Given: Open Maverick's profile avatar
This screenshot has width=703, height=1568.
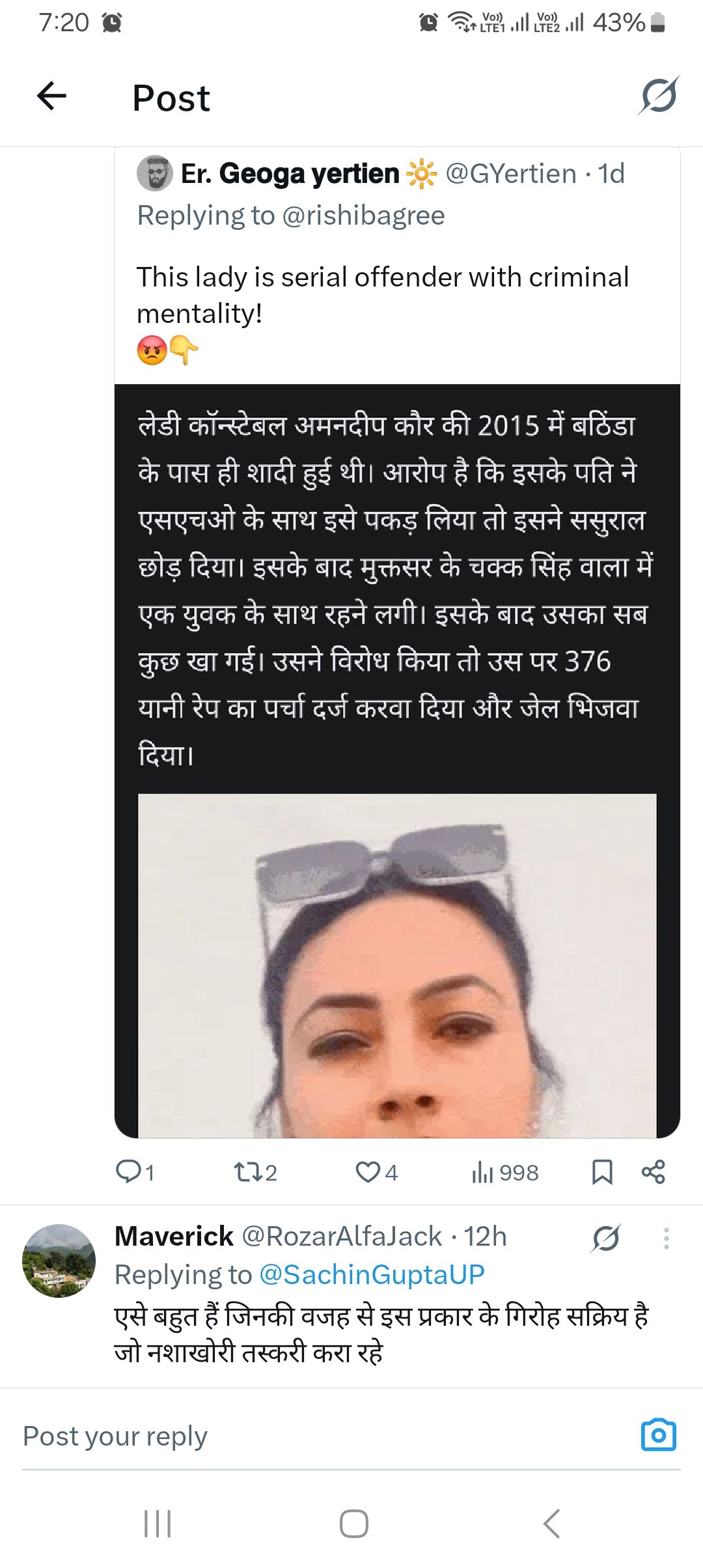Looking at the screenshot, I should coord(59,1261).
